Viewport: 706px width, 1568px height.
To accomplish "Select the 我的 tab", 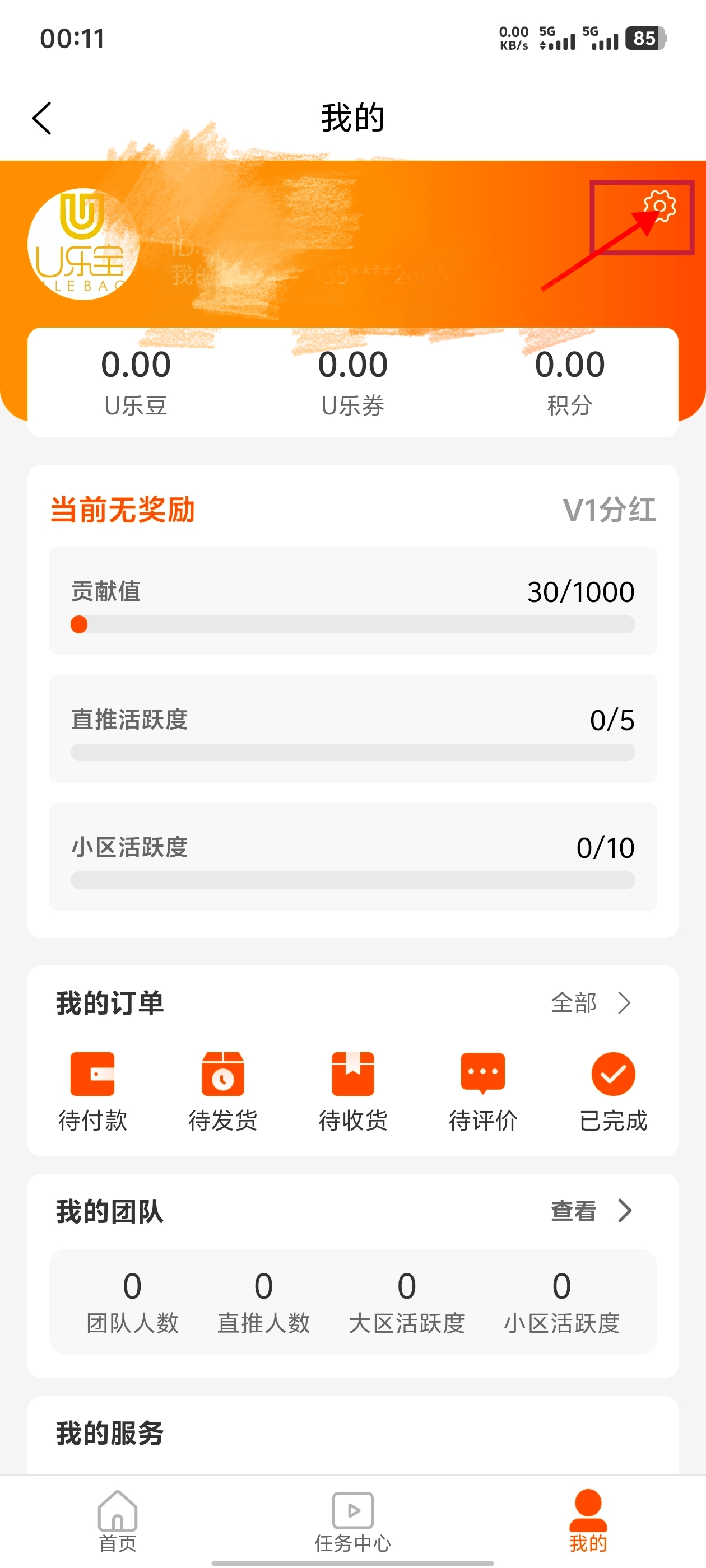I will pos(588,1520).
